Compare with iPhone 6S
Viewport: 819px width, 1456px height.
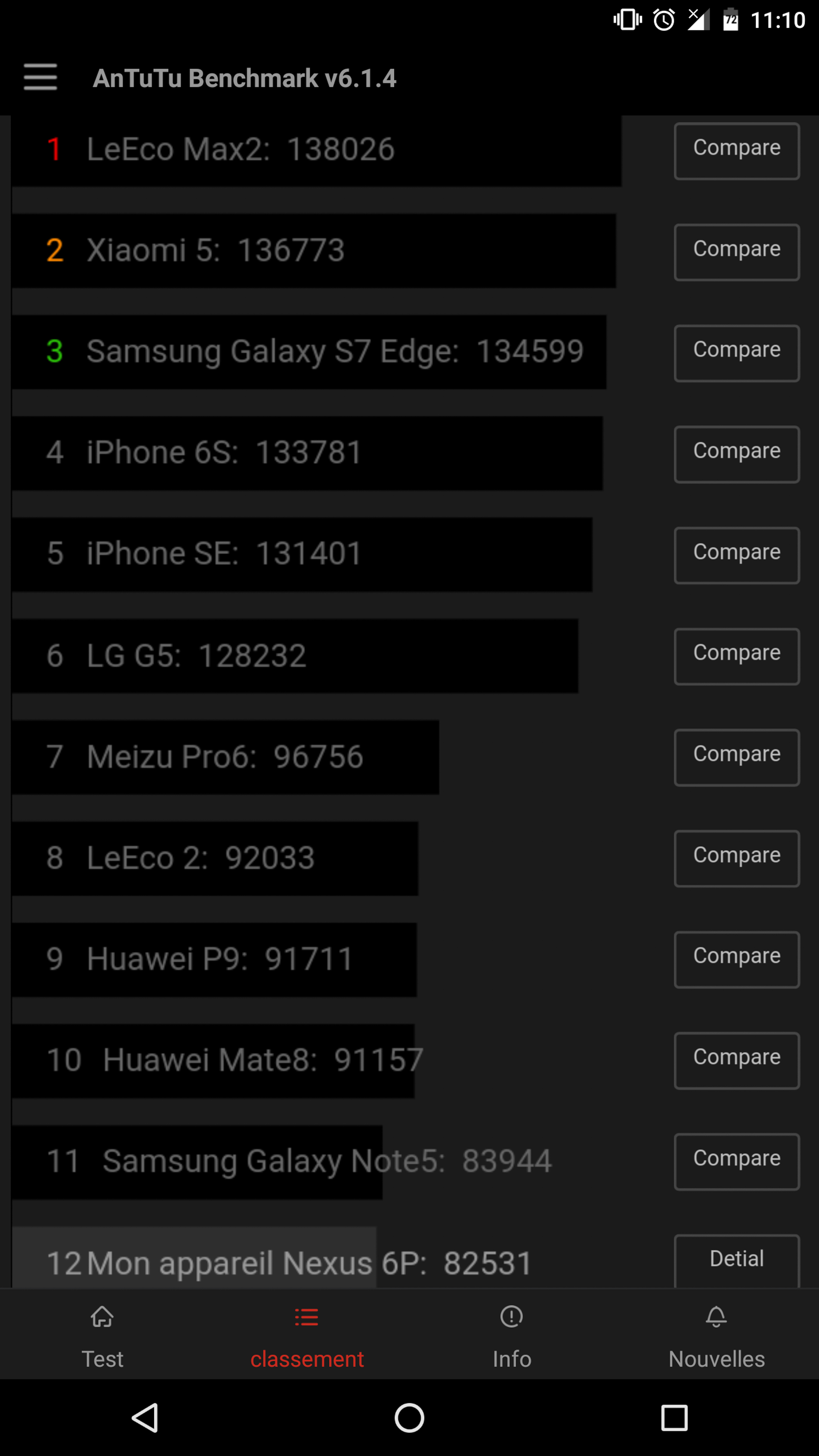coord(736,454)
